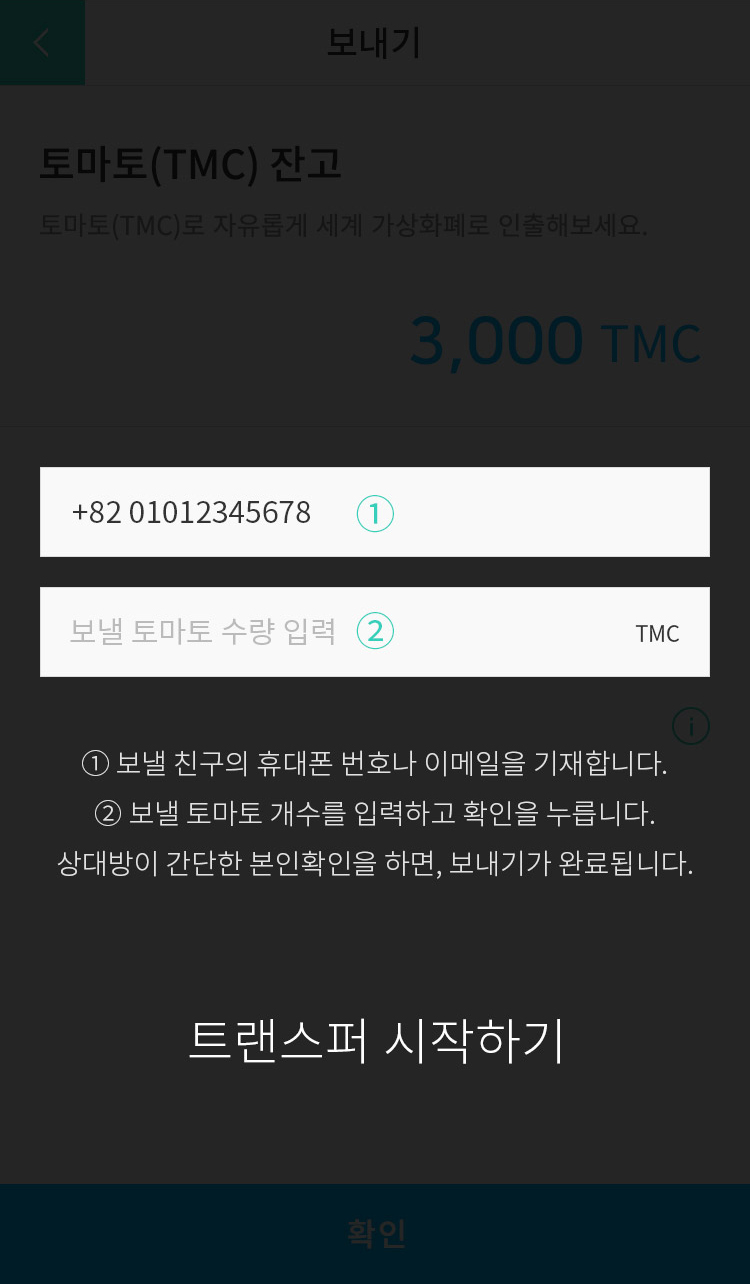Open the info icon below the TMC field
Screen dimensions: 750x1284
click(x=691, y=726)
